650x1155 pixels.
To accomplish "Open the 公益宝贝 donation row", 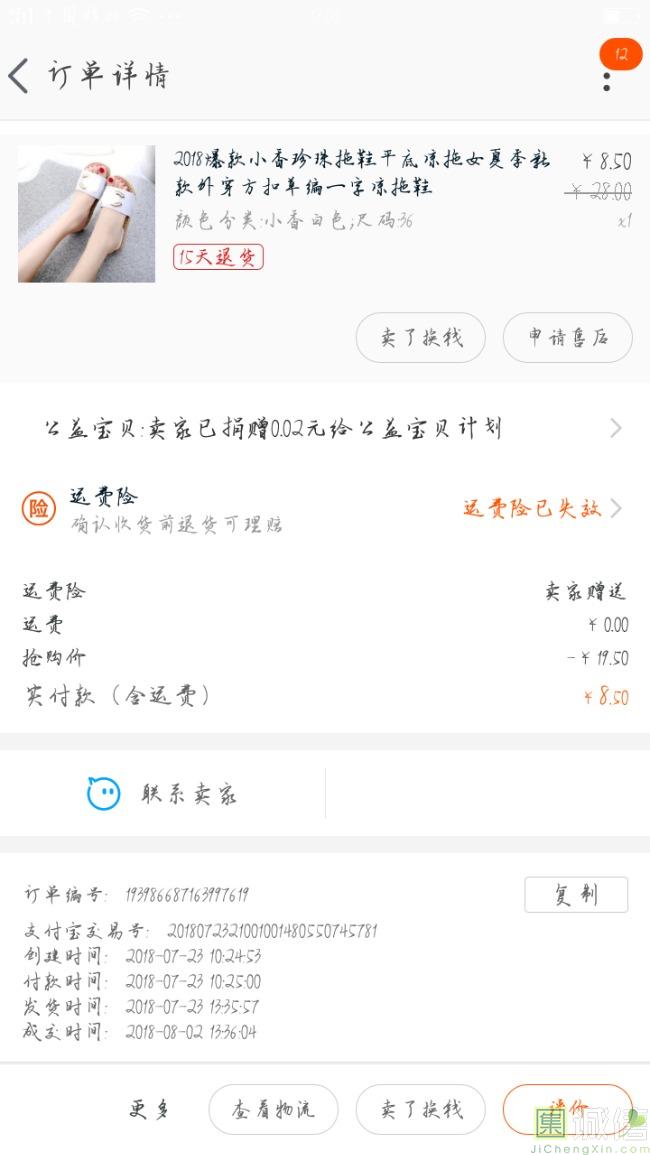I will point(325,428).
